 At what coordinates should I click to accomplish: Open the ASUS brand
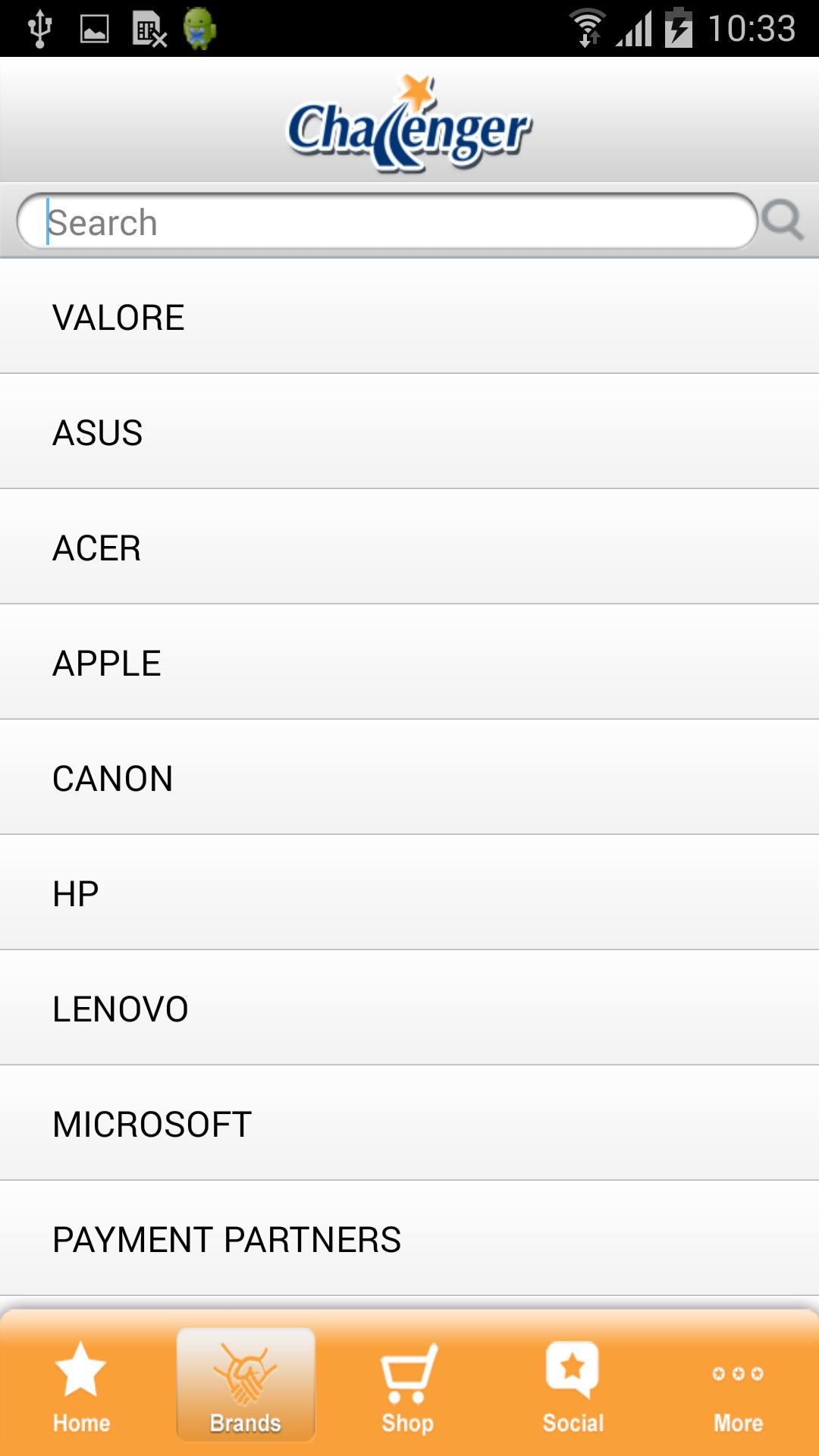409,432
